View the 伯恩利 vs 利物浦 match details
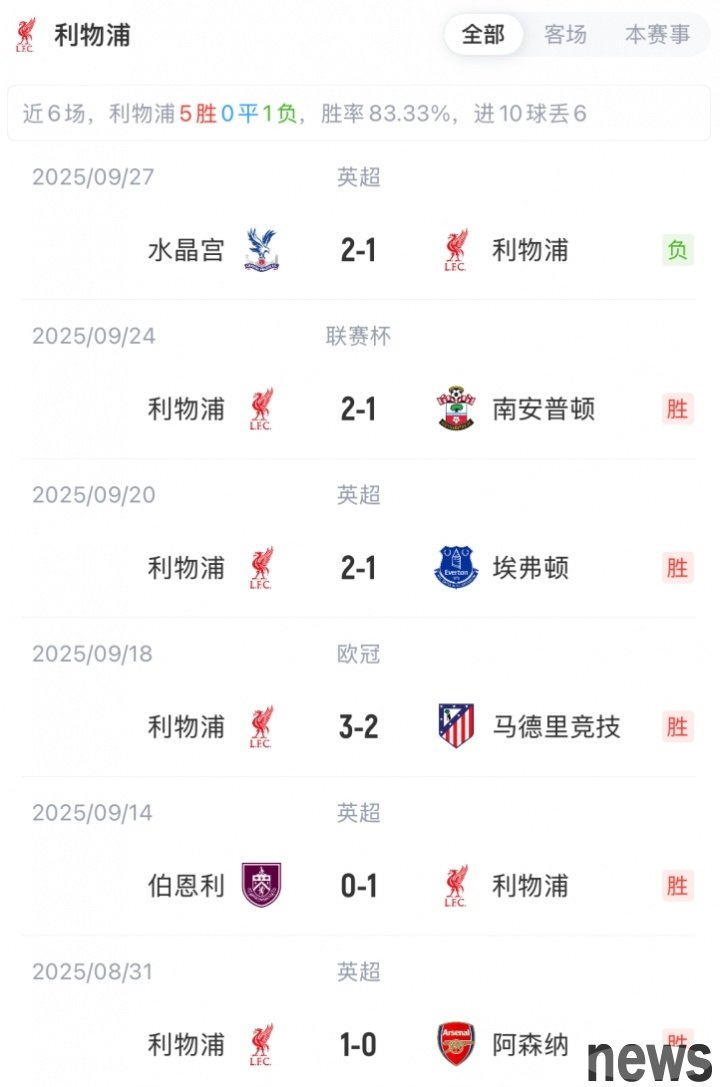This screenshot has width=720, height=1087. (358, 886)
